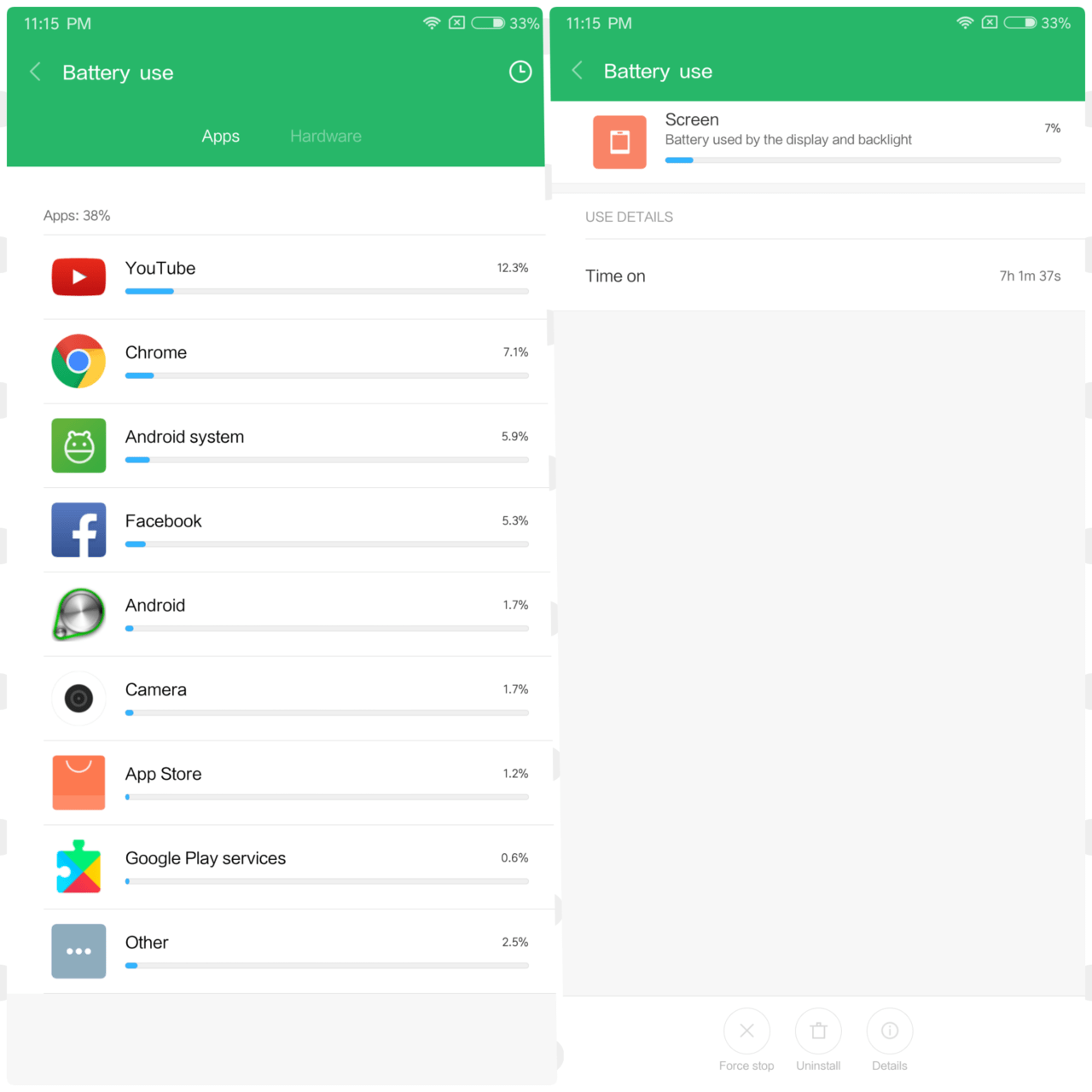The width and height of the screenshot is (1092, 1092).
Task: Open Google Play services battery entry
Action: [290, 867]
